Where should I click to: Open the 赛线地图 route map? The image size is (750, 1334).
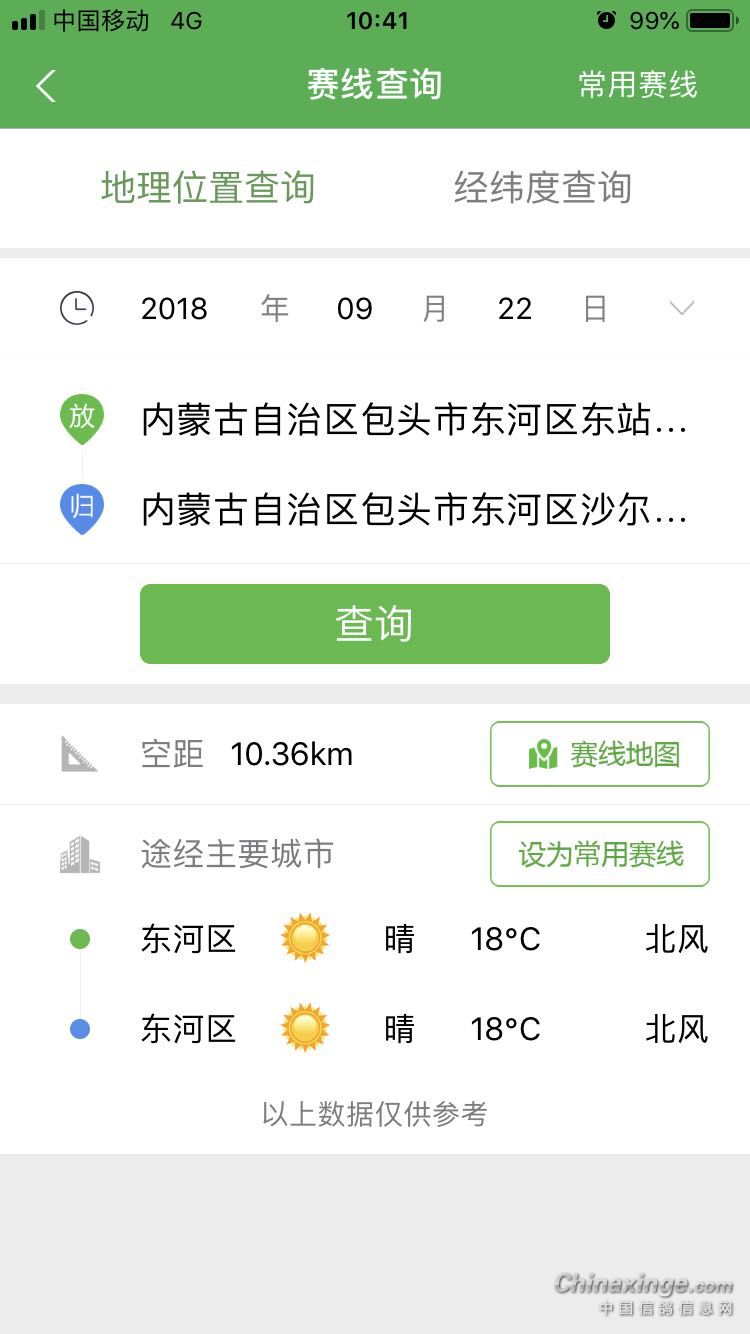point(600,754)
